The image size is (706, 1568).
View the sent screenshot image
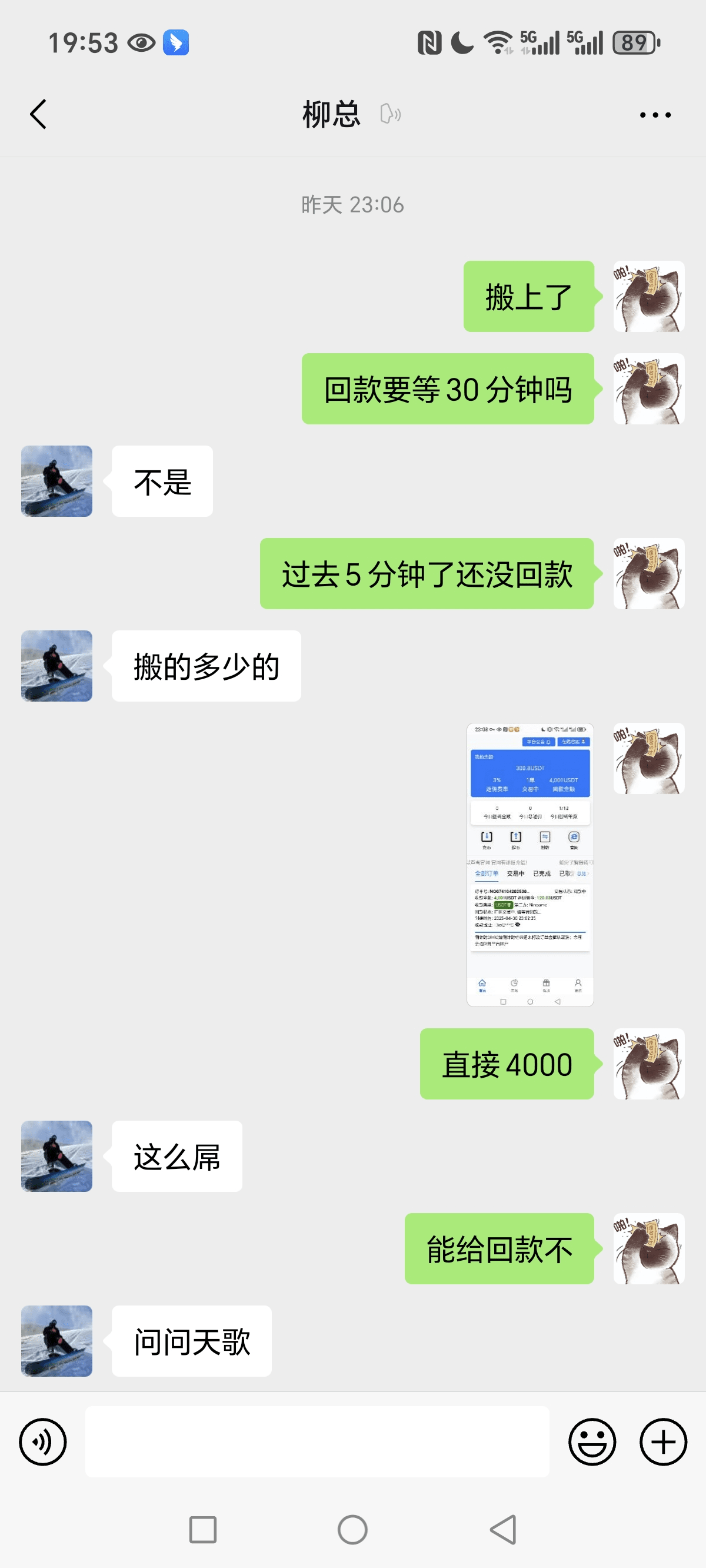pos(529,865)
